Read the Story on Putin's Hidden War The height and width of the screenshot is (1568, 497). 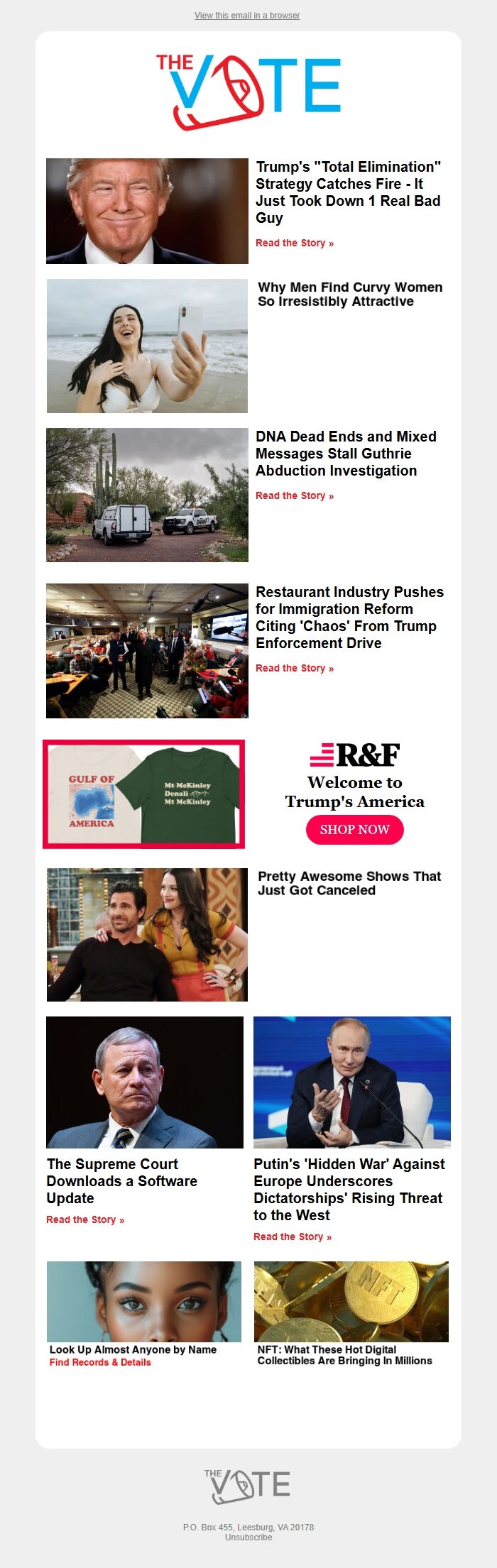[x=292, y=1237]
